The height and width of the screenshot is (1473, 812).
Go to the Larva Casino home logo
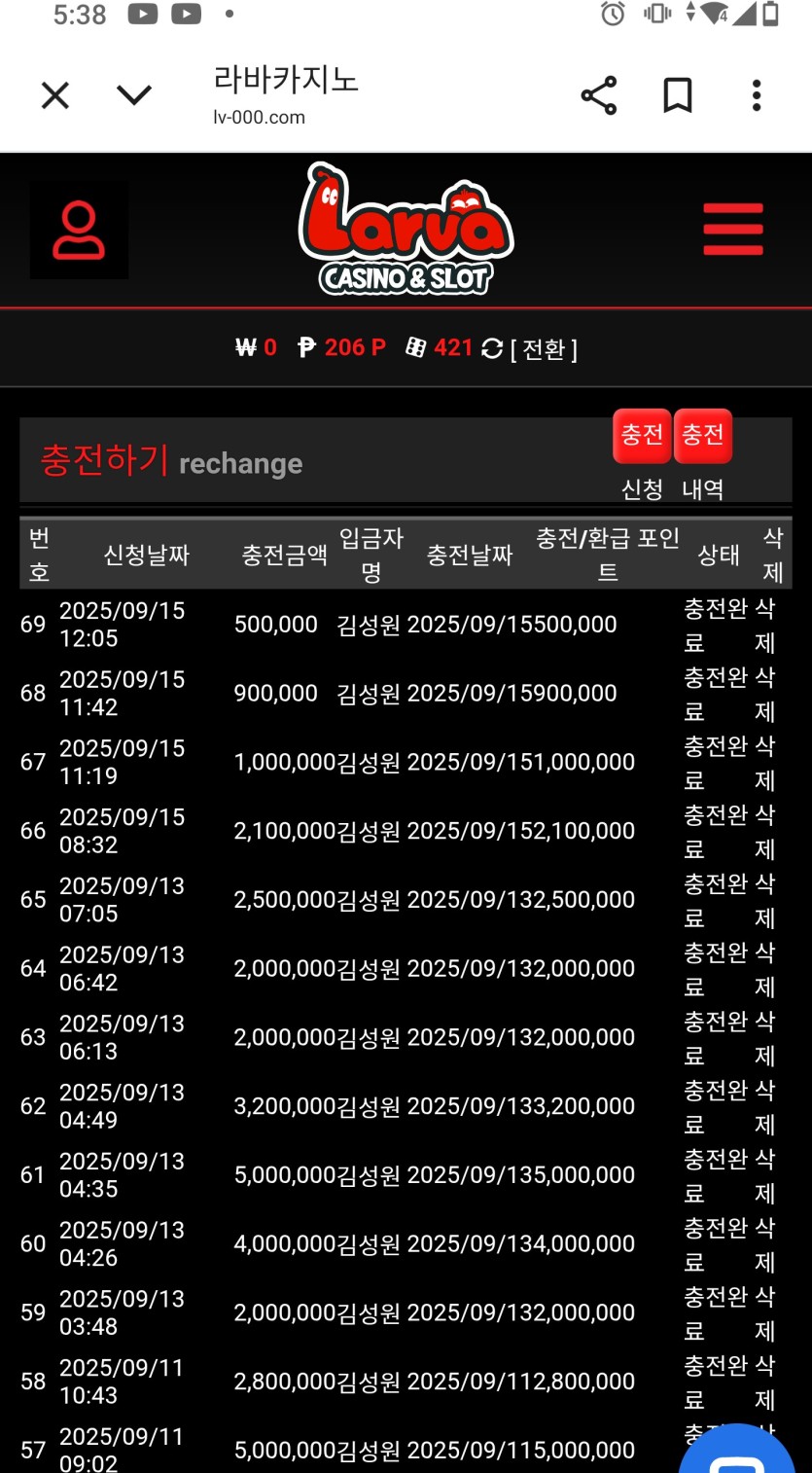pos(406,230)
